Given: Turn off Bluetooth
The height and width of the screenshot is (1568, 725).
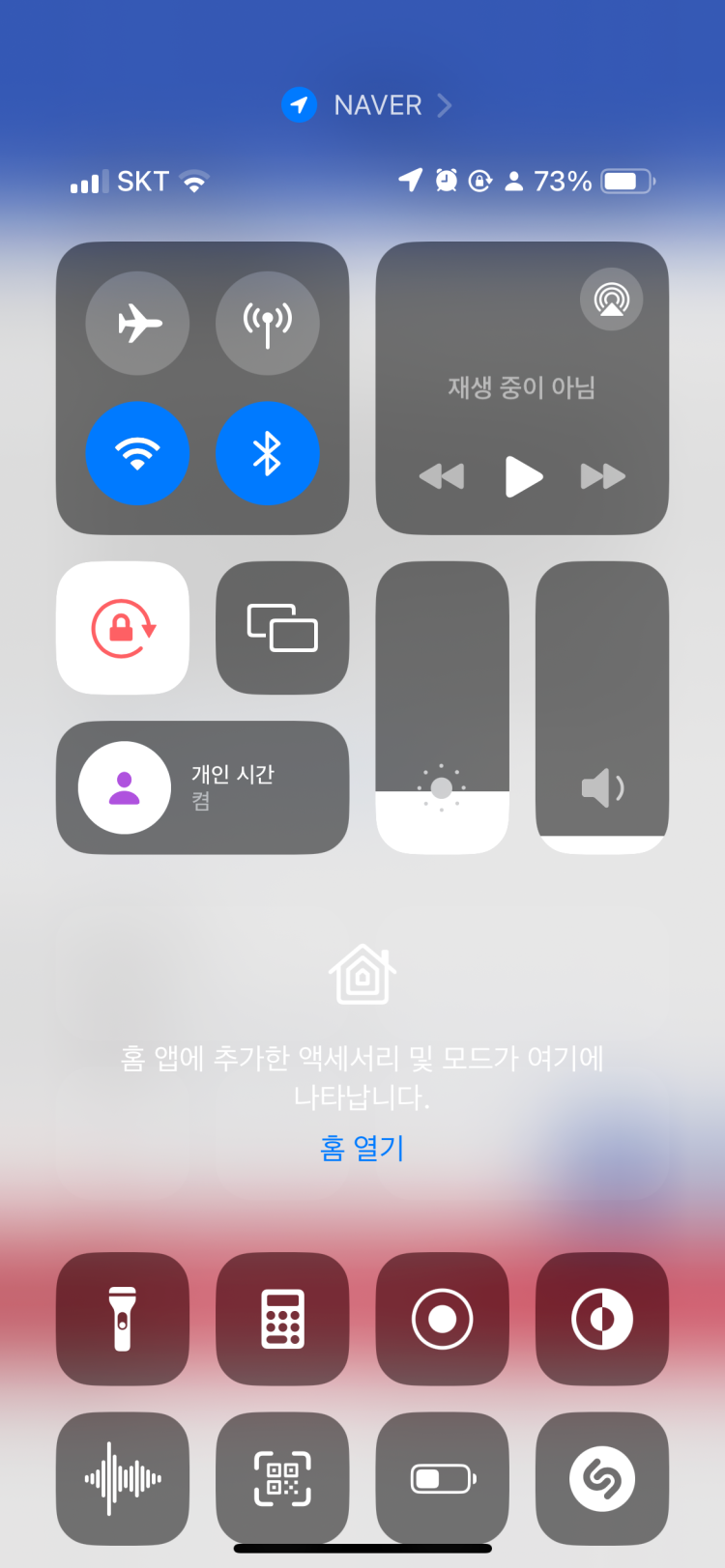Looking at the screenshot, I should tap(268, 454).
